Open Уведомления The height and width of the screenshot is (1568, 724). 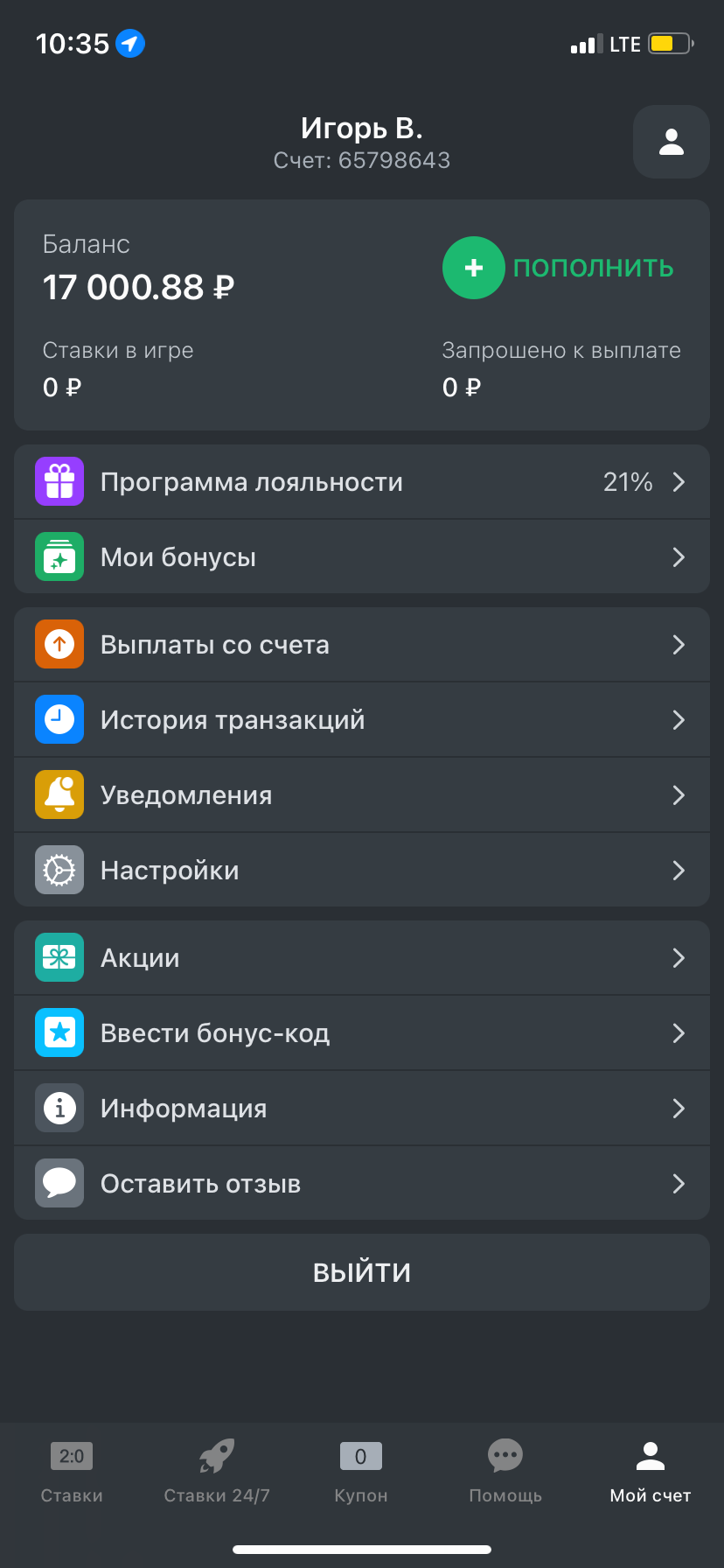pos(361,795)
